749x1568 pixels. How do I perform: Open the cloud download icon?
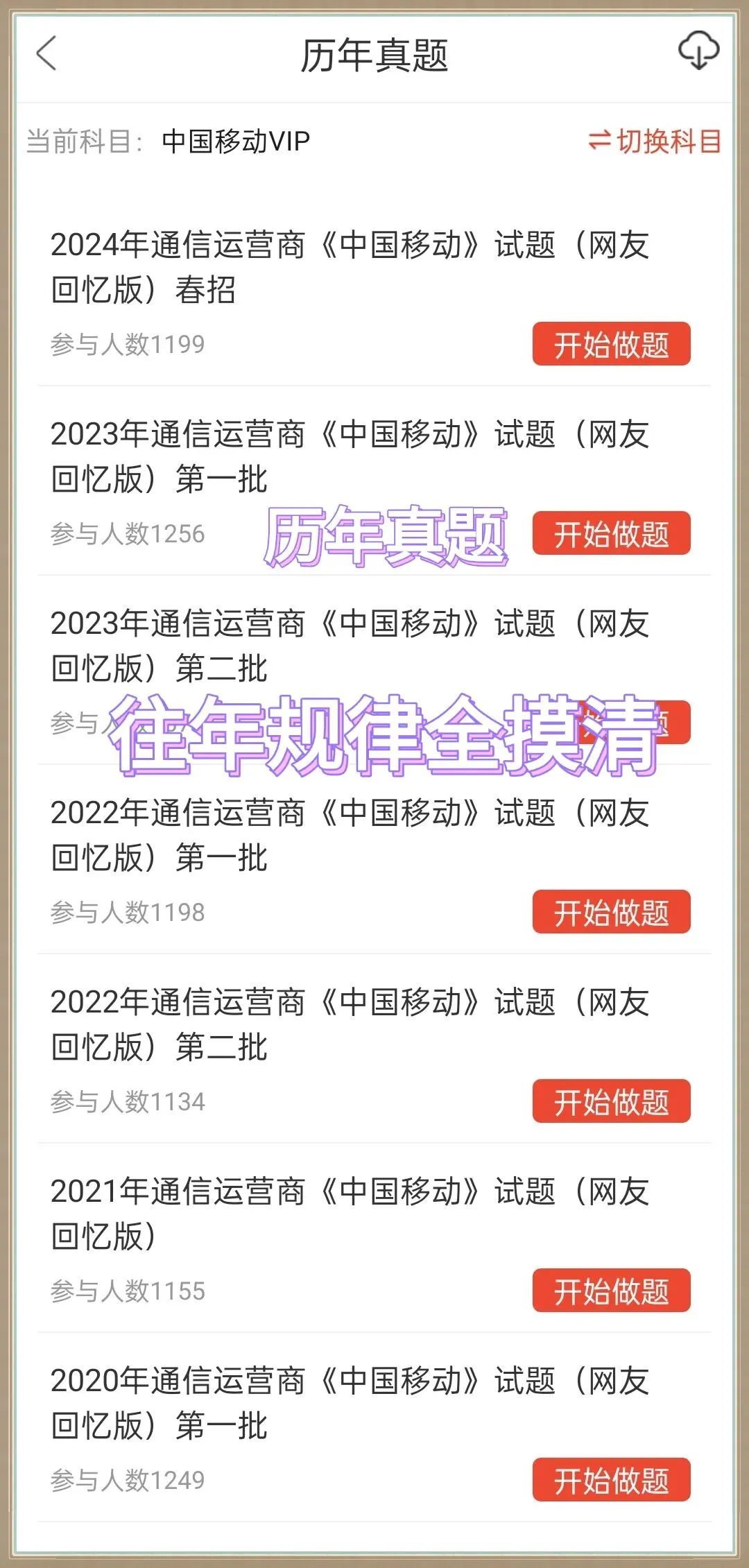pyautogui.click(x=698, y=51)
